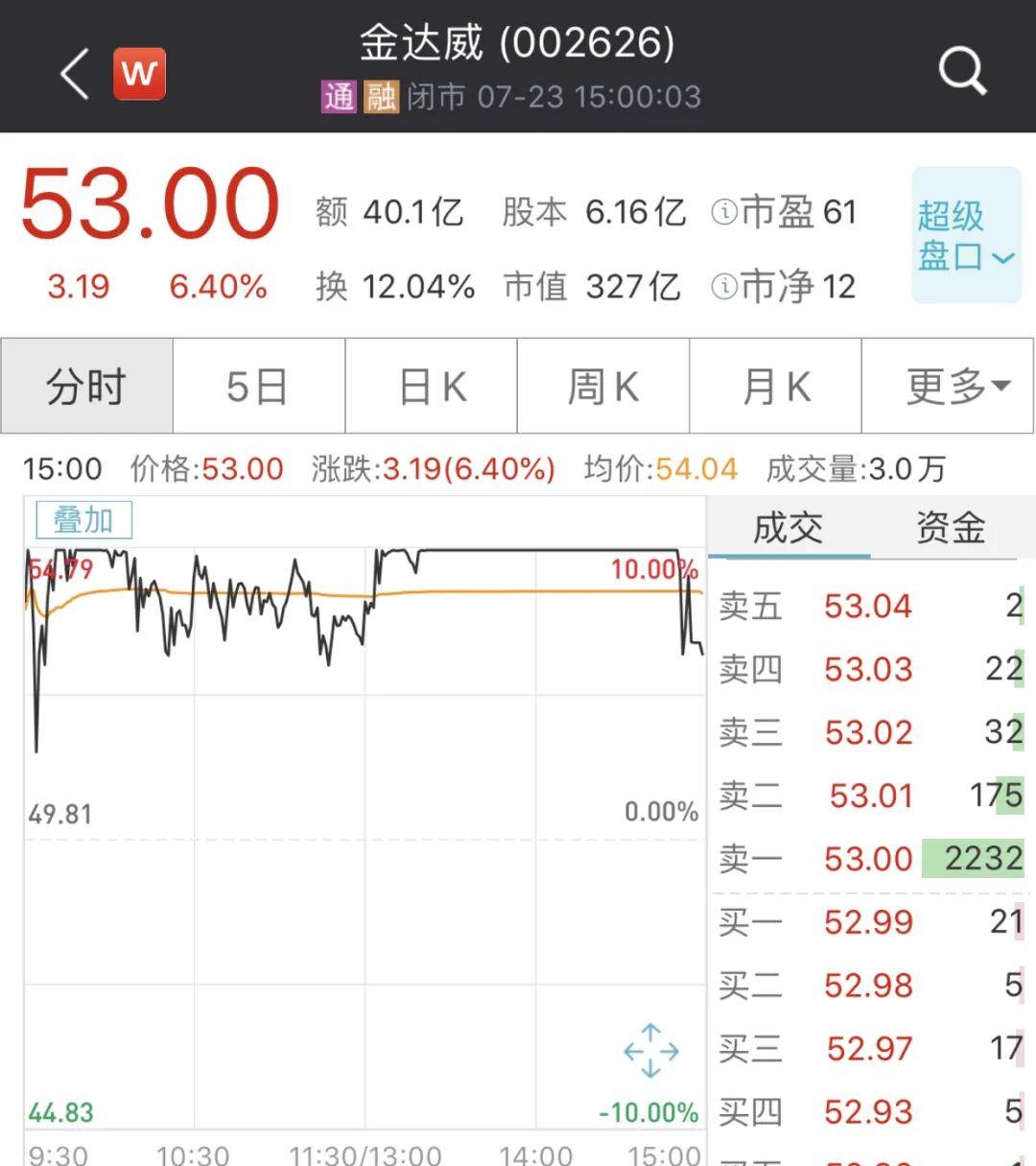Image resolution: width=1036 pixels, height=1166 pixels.
Task: Select the 分时 intraday tab
Action: pos(86,386)
